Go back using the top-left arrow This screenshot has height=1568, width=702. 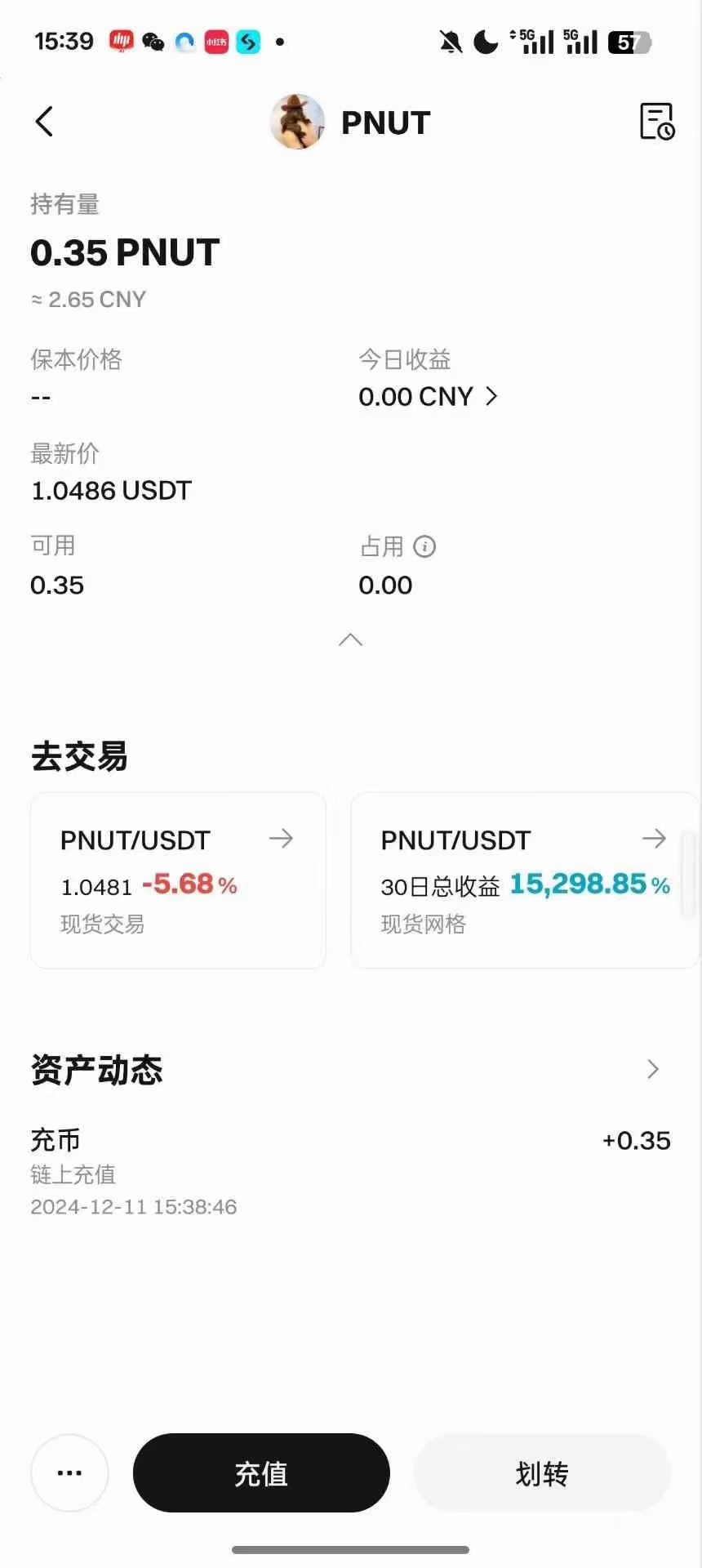(x=45, y=122)
